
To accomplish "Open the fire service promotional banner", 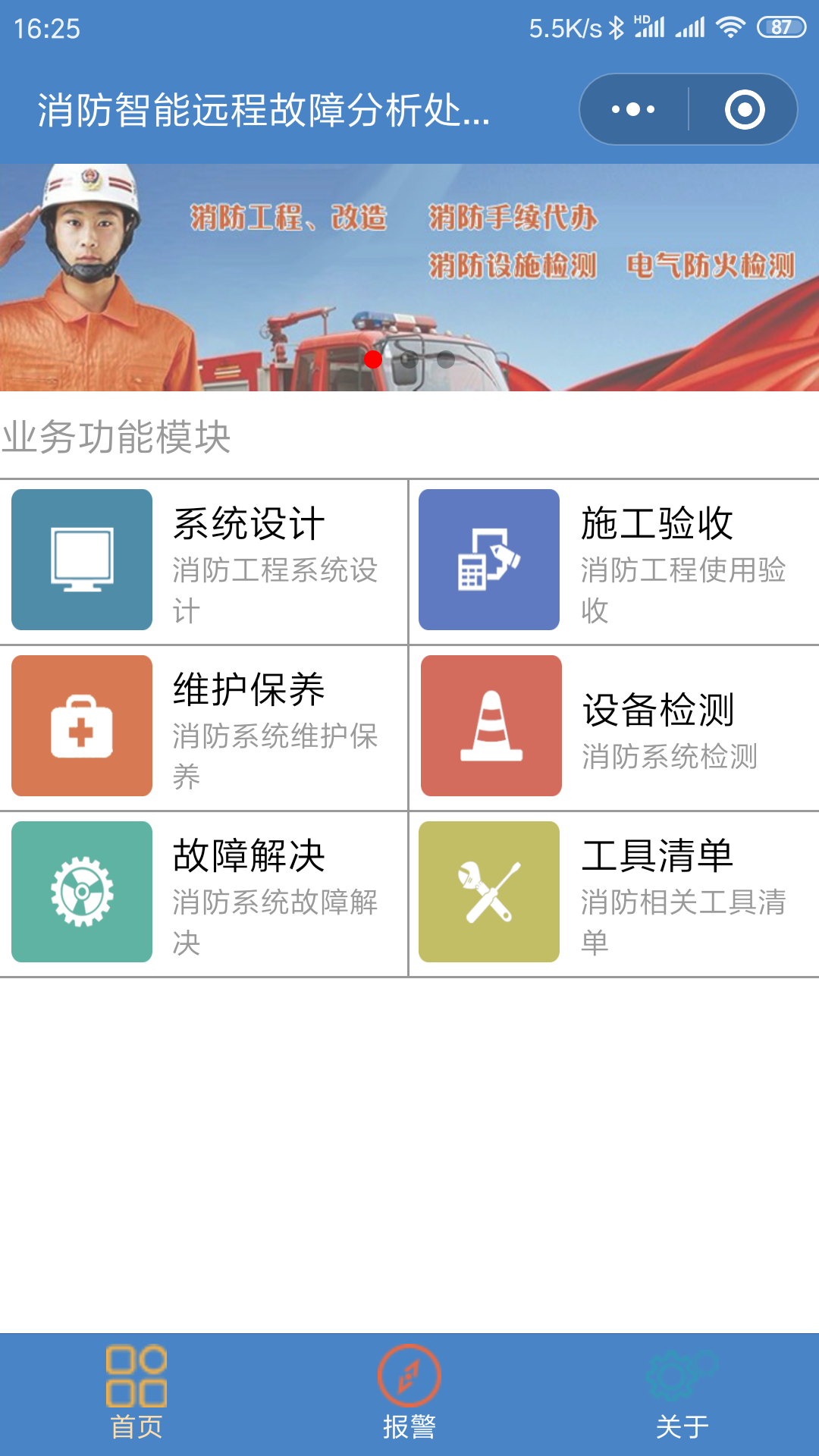I will pos(409,278).
